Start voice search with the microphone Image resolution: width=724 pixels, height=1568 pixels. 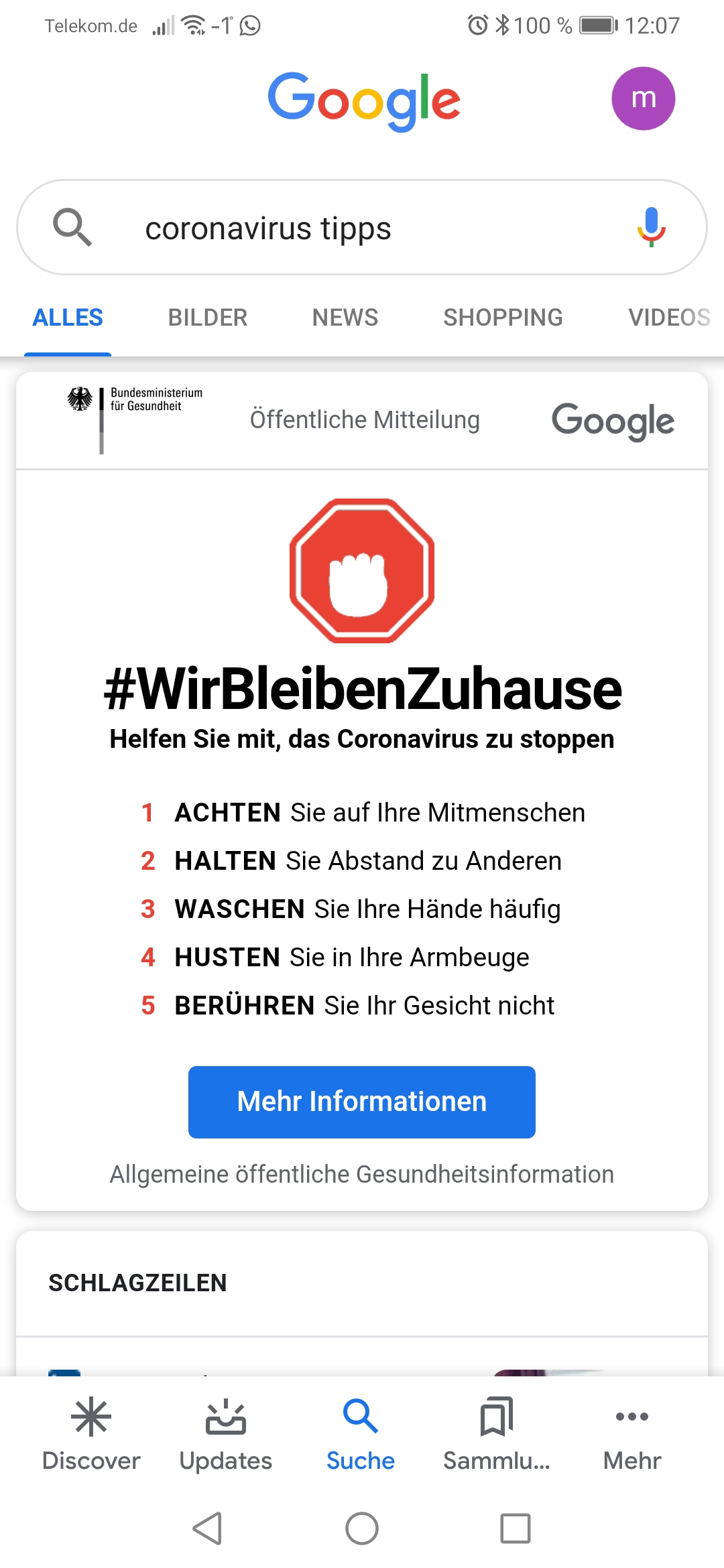(651, 227)
